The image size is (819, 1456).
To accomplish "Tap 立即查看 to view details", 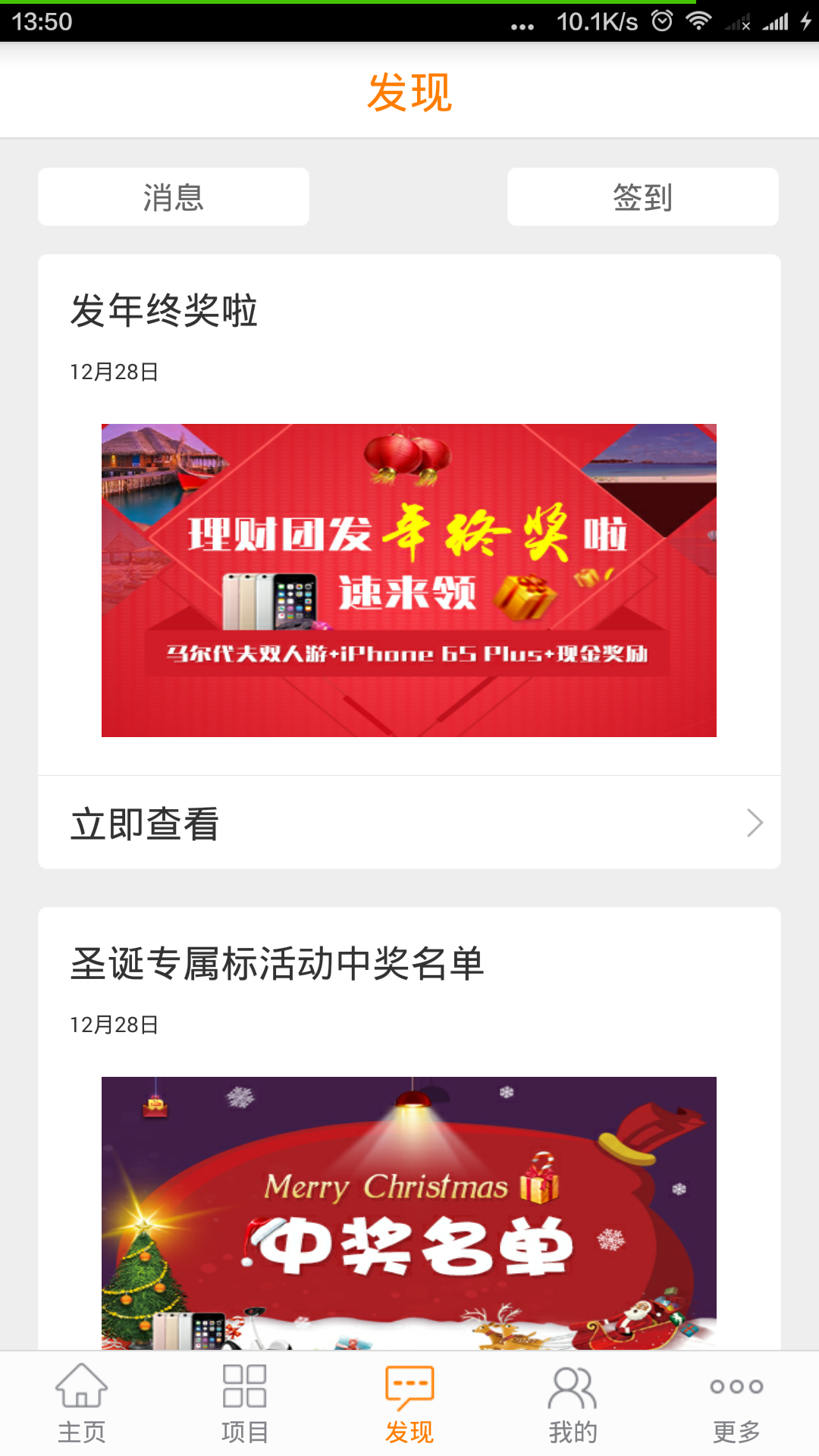I will click(409, 823).
